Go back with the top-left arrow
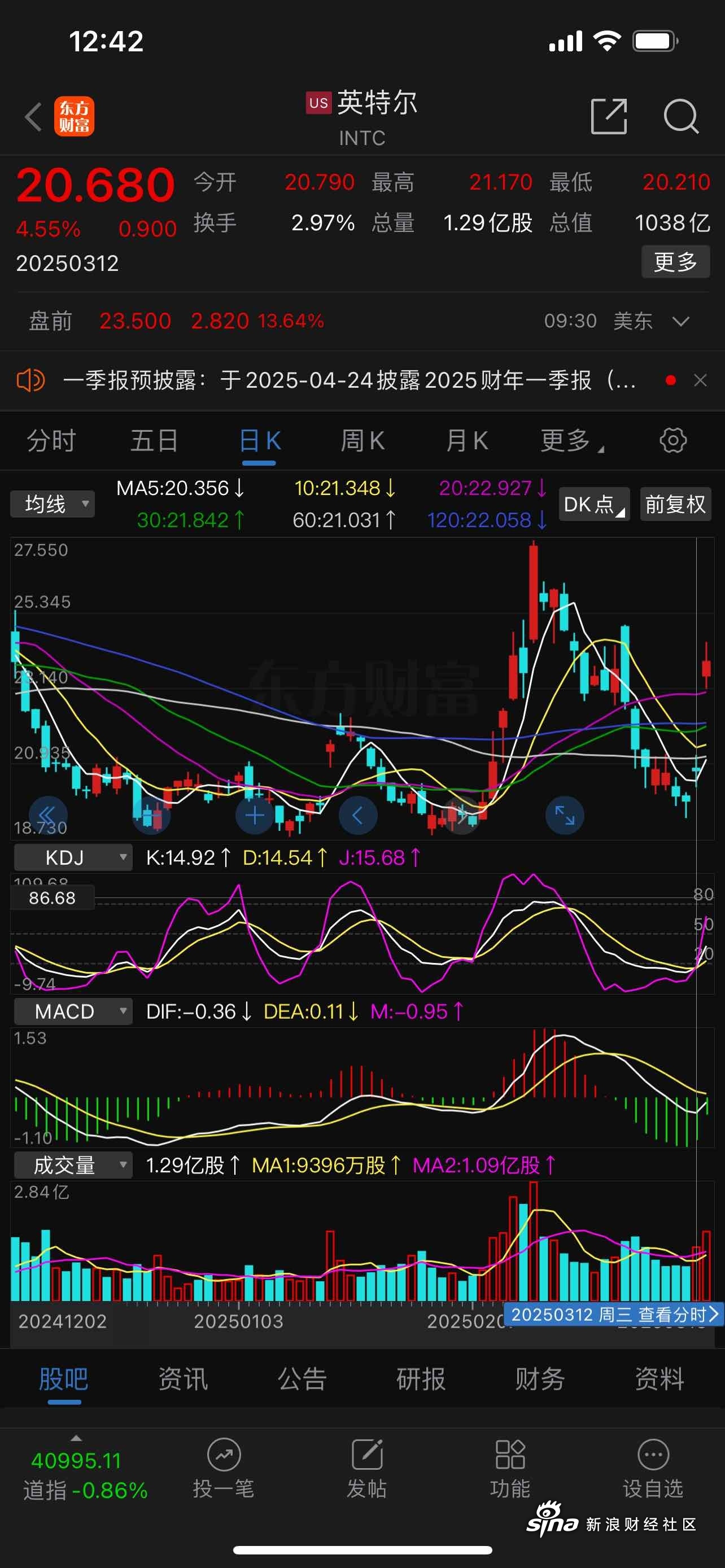The height and width of the screenshot is (1568, 725). [33, 116]
